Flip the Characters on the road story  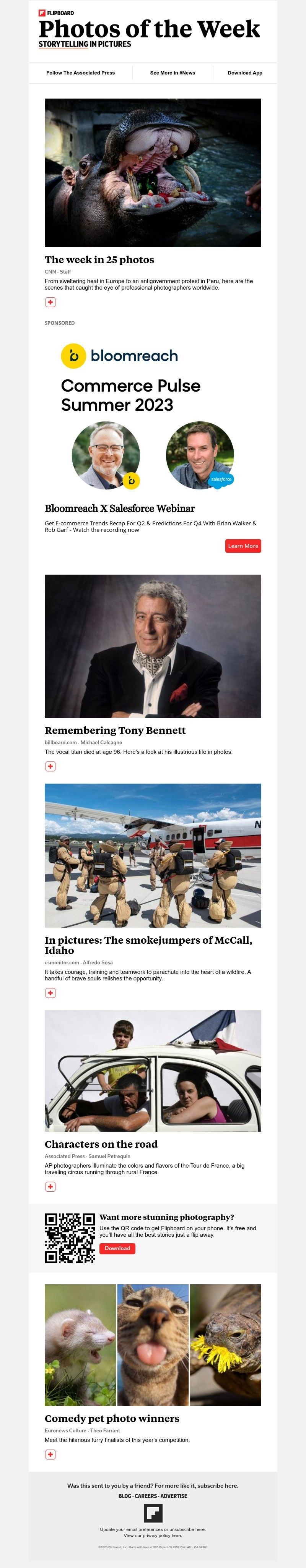coord(50,1186)
